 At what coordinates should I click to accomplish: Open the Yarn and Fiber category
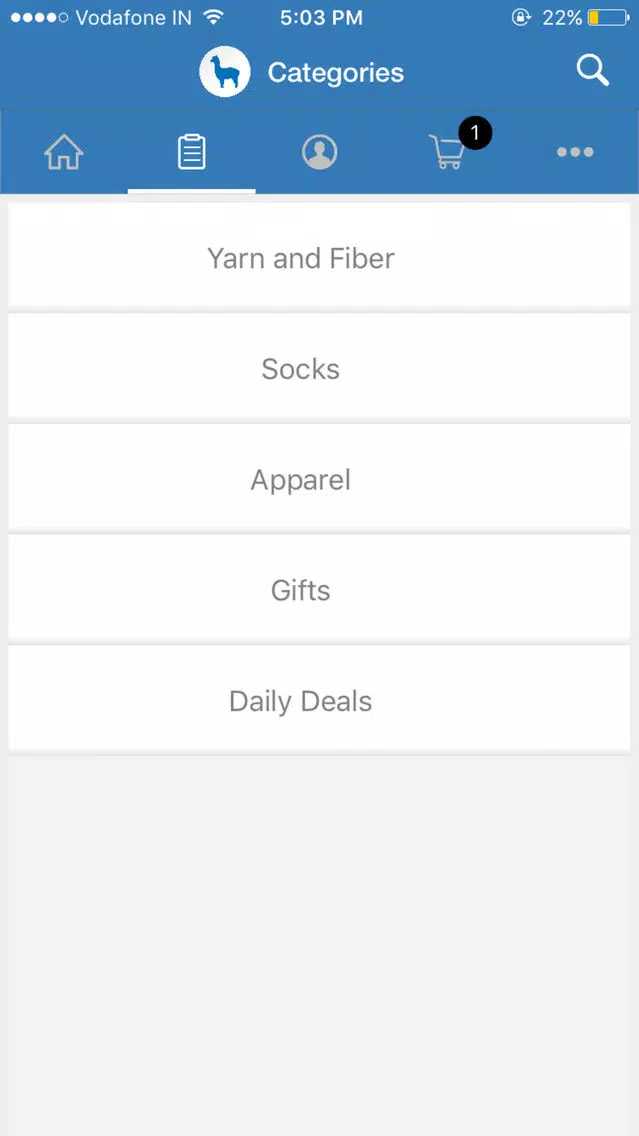[x=319, y=256]
